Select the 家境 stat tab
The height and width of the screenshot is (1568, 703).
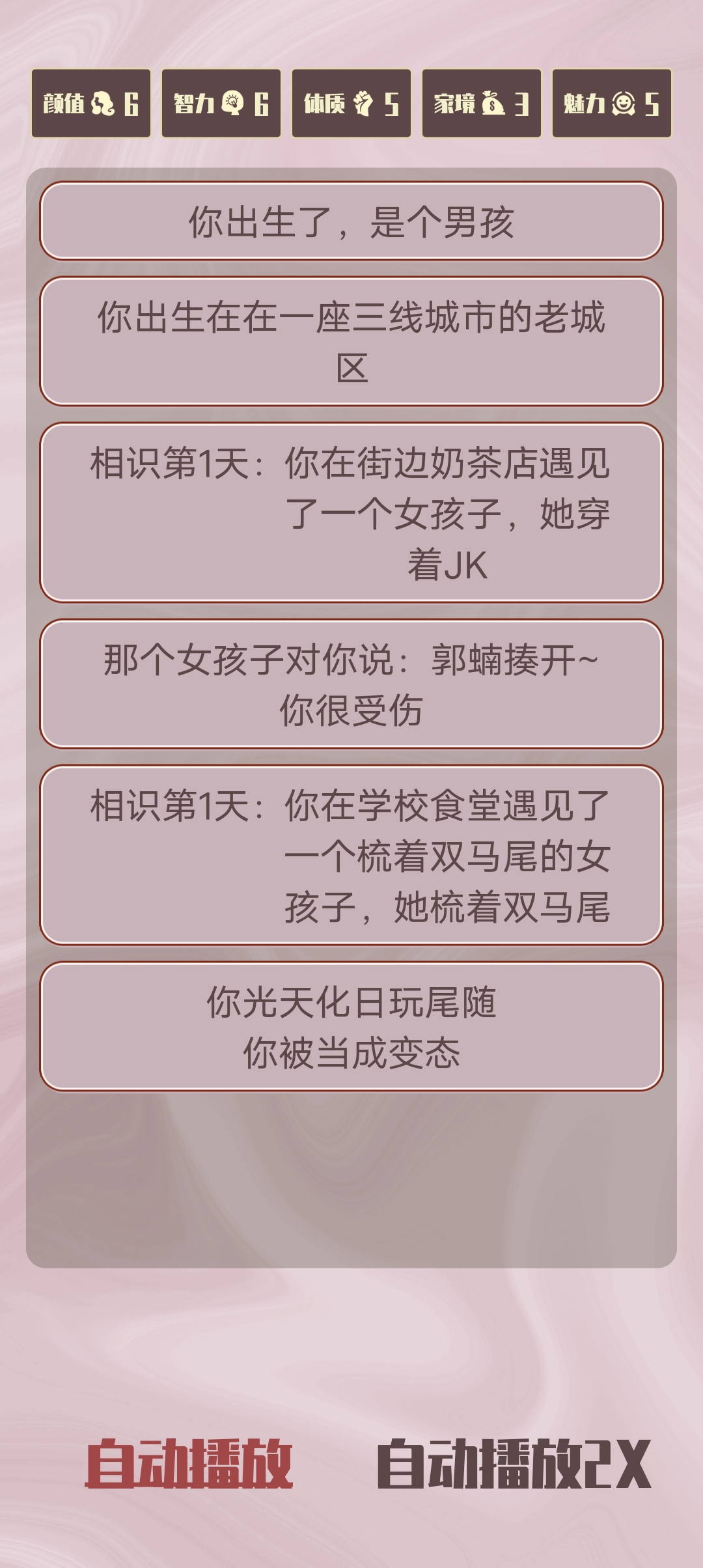point(482,104)
